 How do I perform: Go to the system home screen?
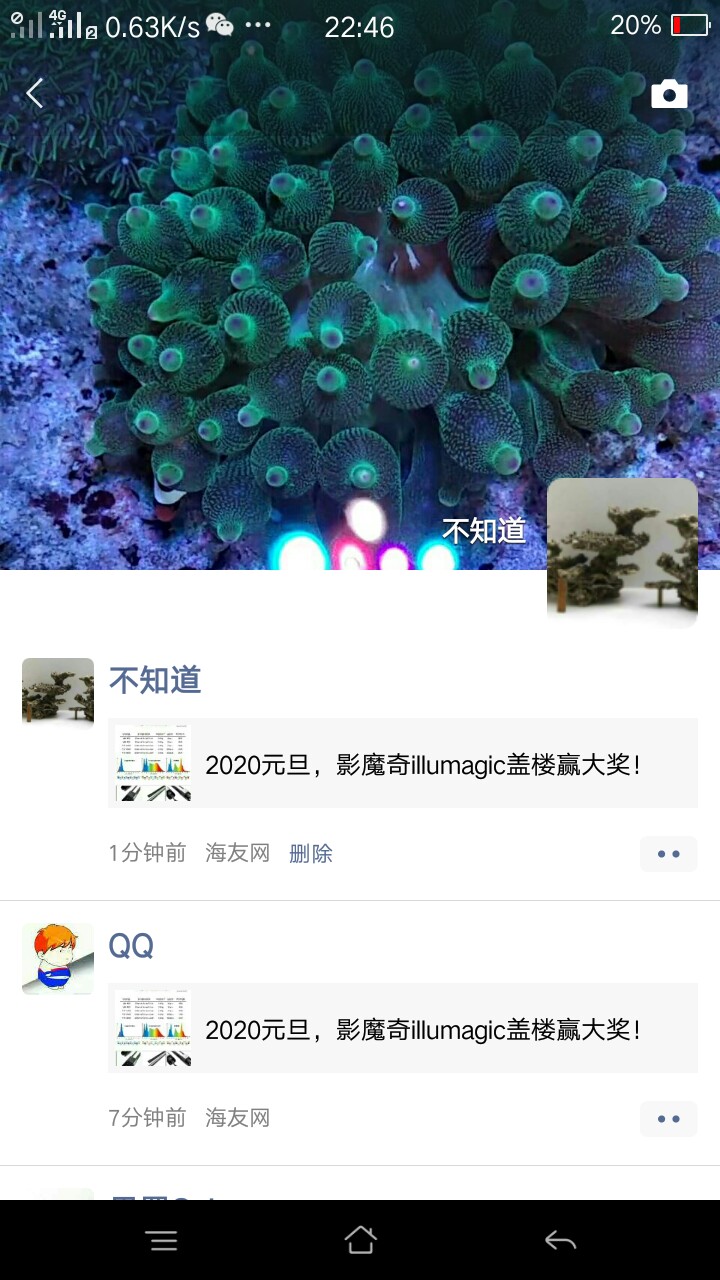[360, 1241]
